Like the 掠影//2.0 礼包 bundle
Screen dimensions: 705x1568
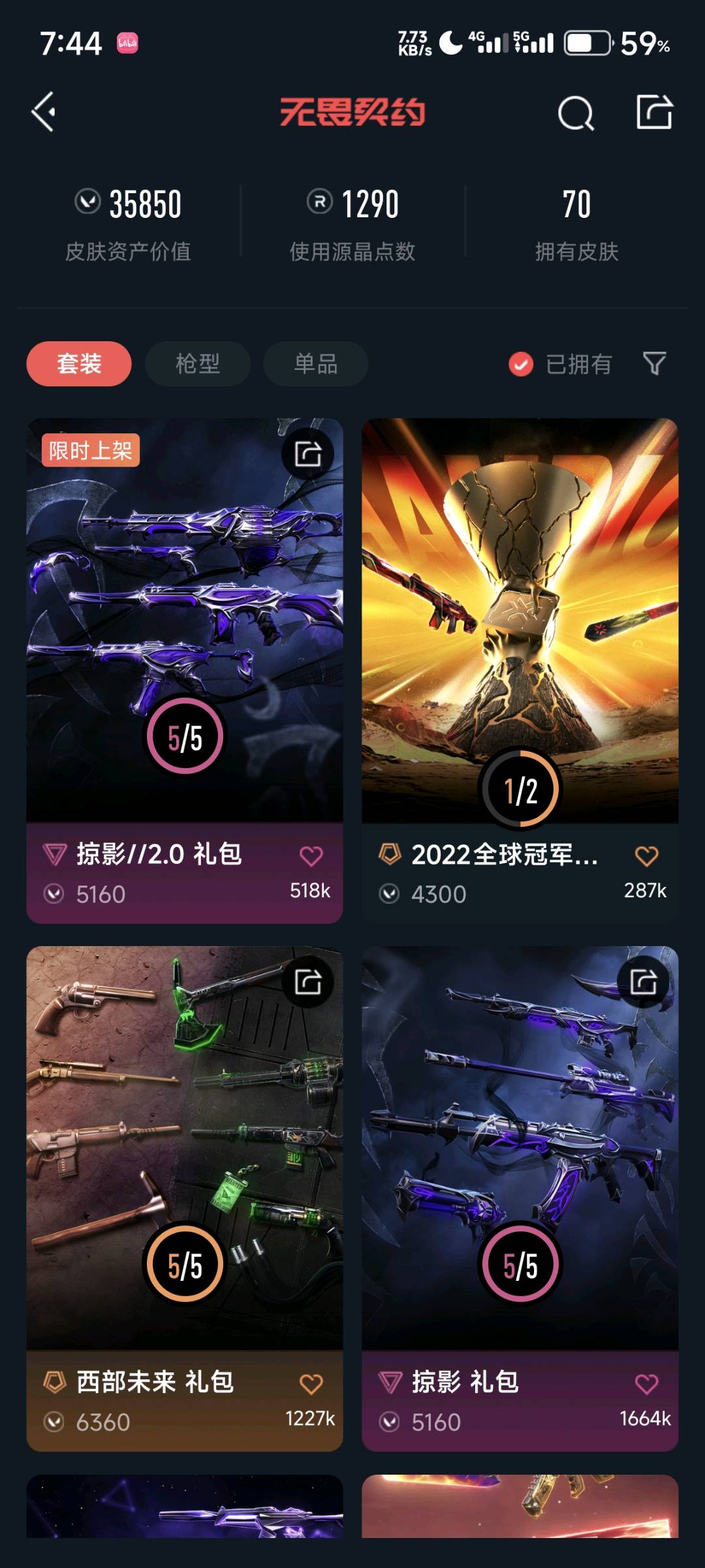pos(311,855)
